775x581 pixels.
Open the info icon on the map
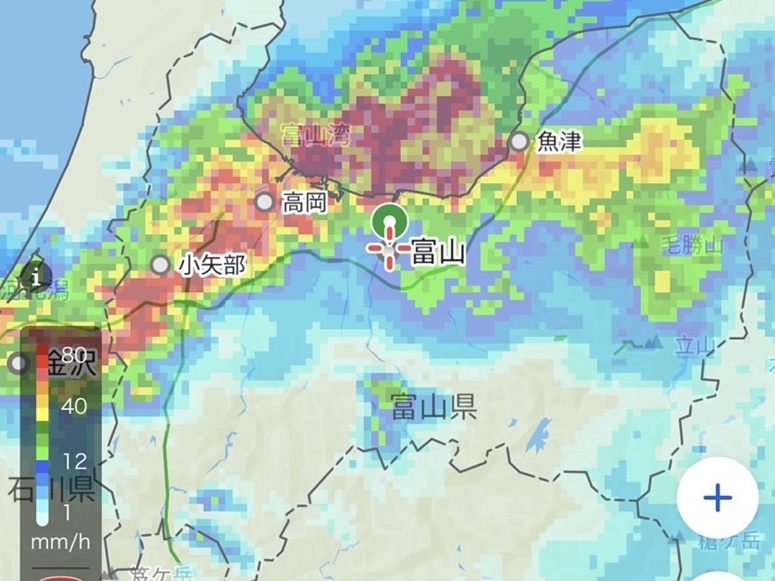[x=37, y=275]
